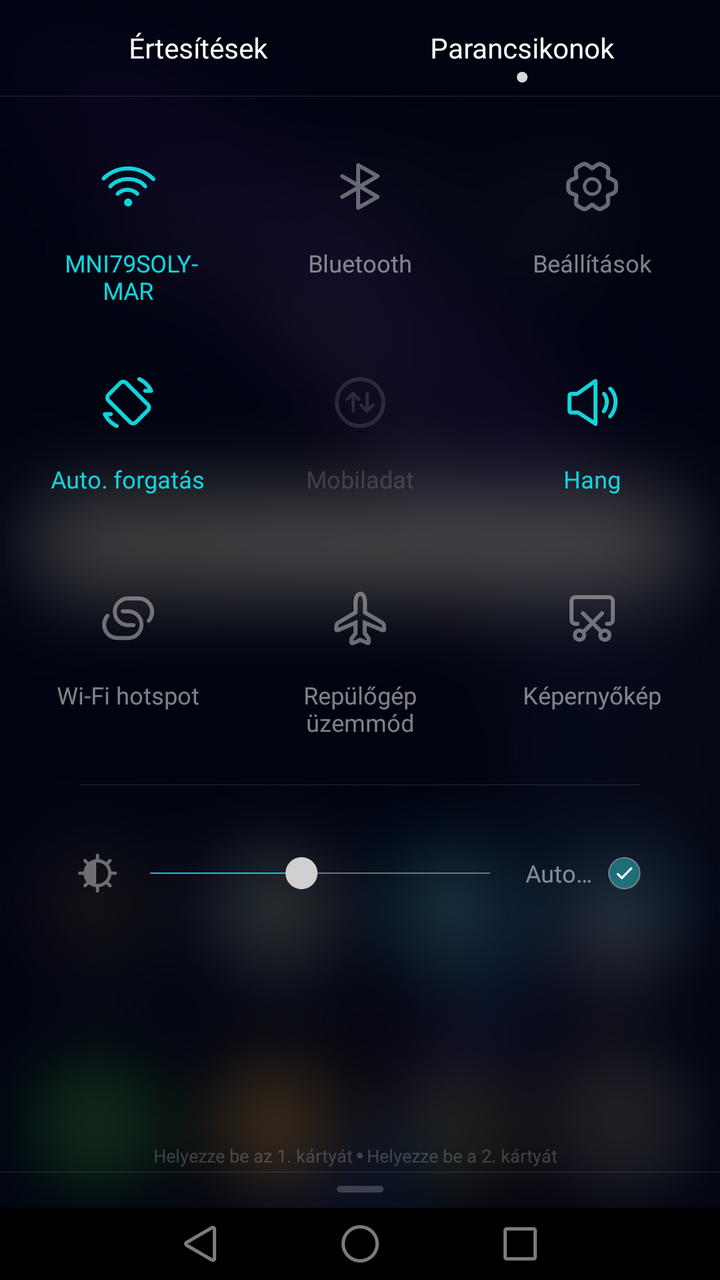The width and height of the screenshot is (720, 1280).
Task: Go back with the navigation bar
Action: (x=201, y=1244)
